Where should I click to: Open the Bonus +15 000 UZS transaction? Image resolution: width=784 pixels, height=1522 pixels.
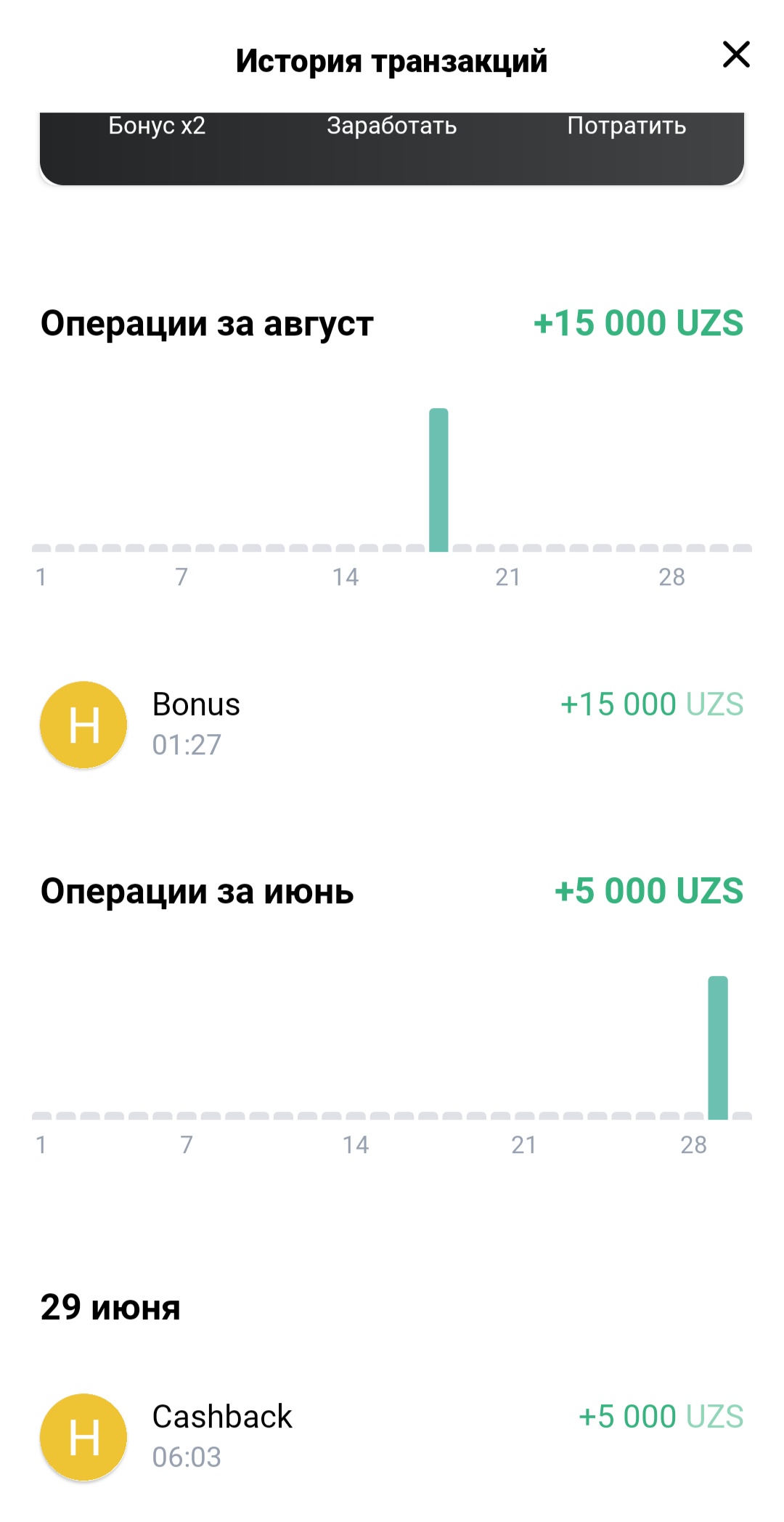coord(392,724)
